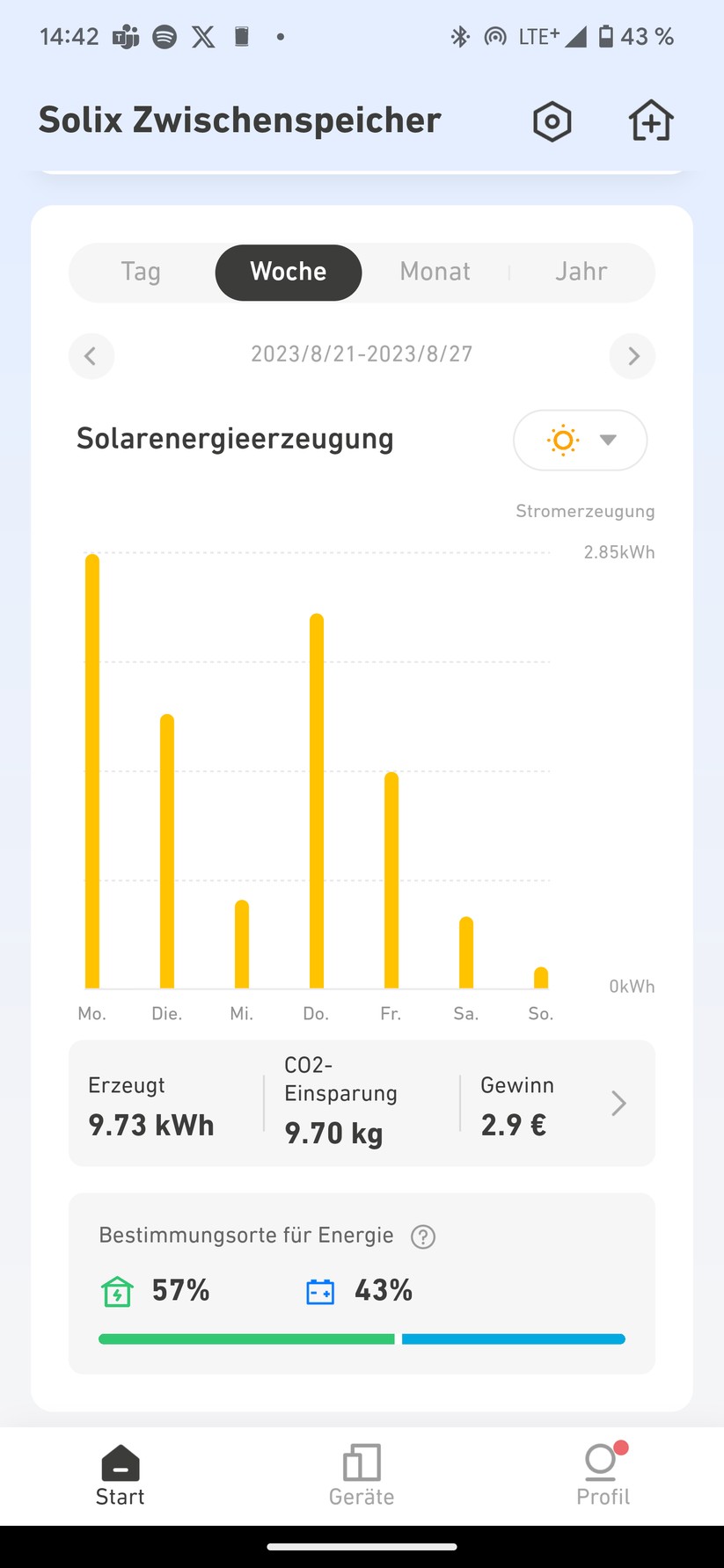
Task: Tap the add home device icon
Action: pos(651,120)
